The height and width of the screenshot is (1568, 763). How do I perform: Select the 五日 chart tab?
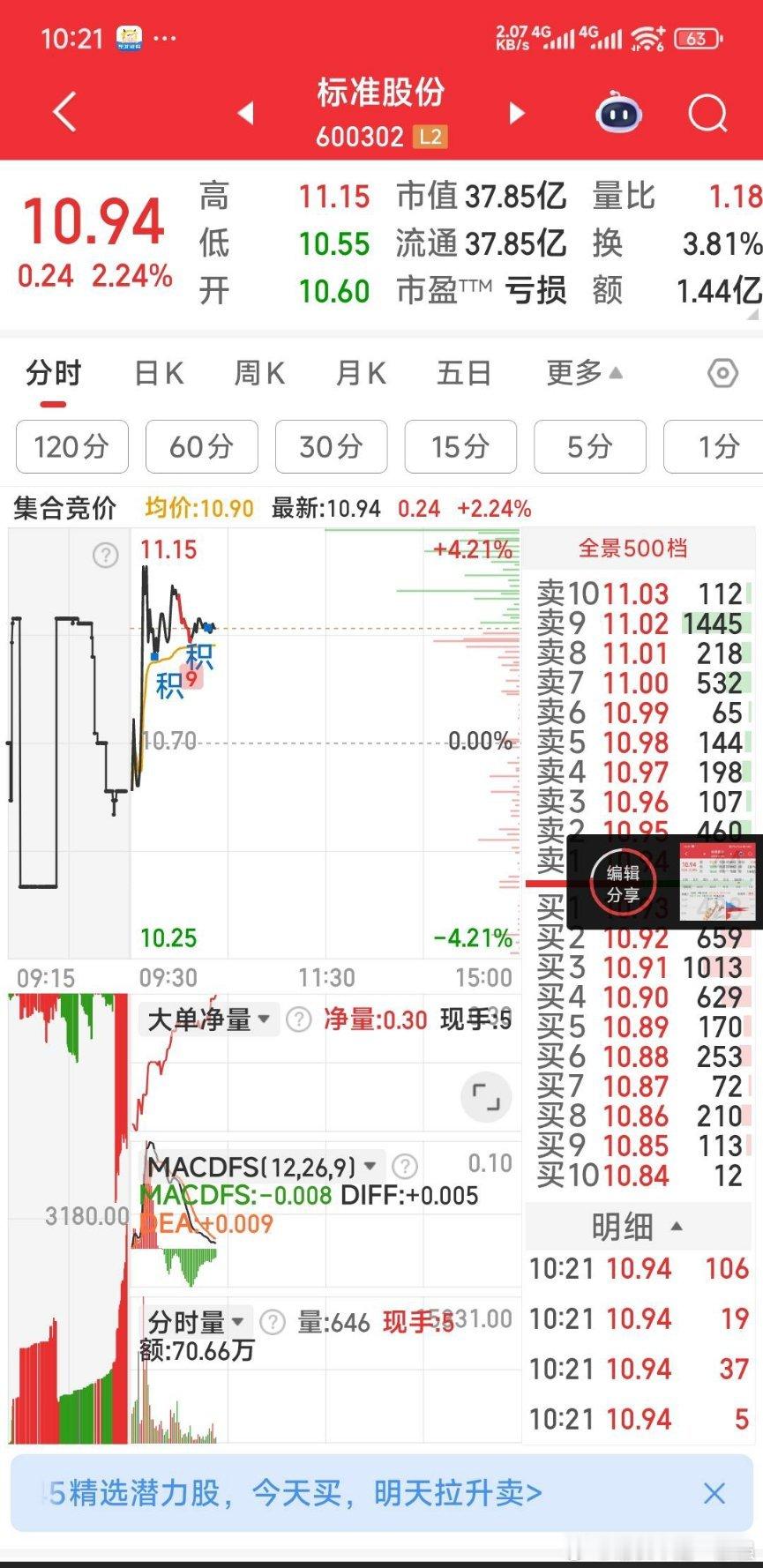pyautogui.click(x=464, y=374)
